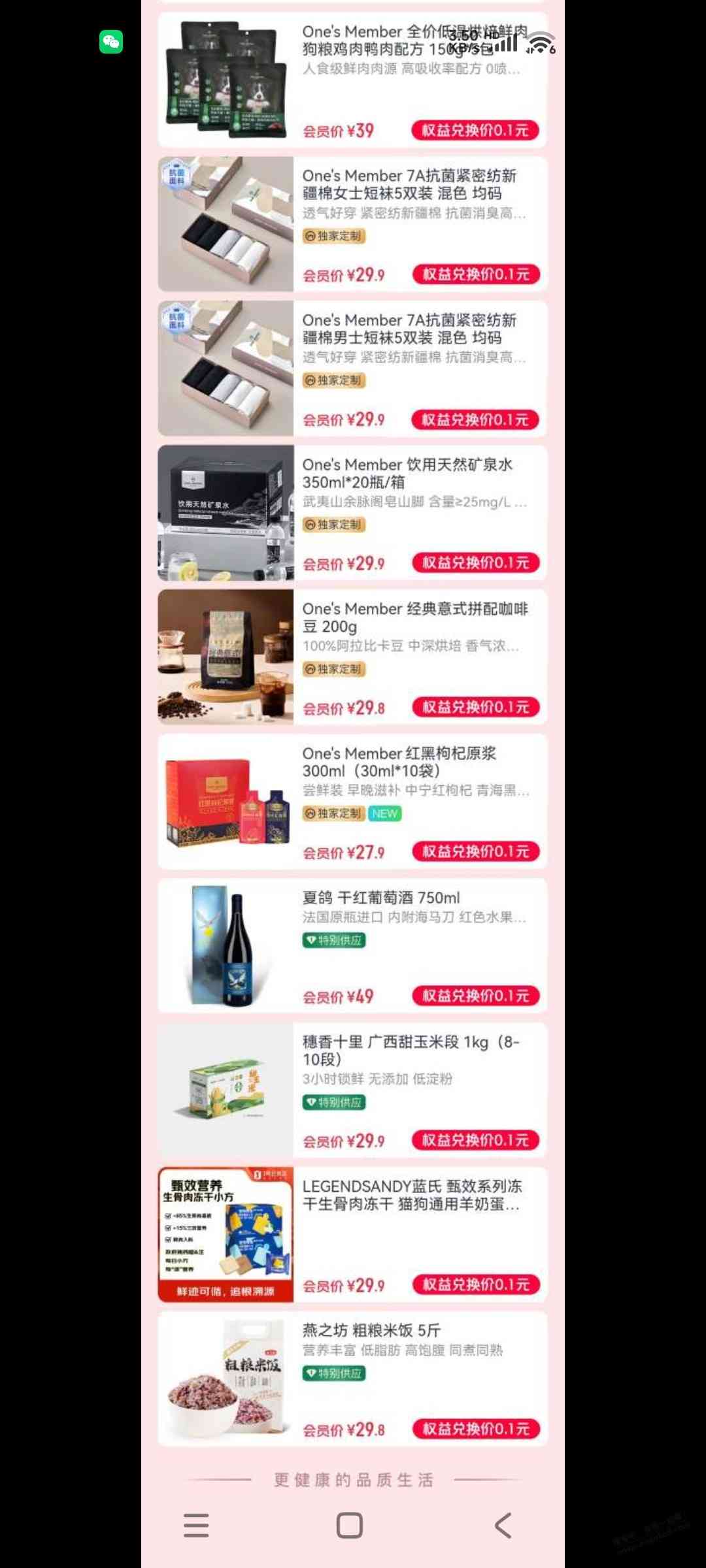Go back with the system back button

point(503,1526)
